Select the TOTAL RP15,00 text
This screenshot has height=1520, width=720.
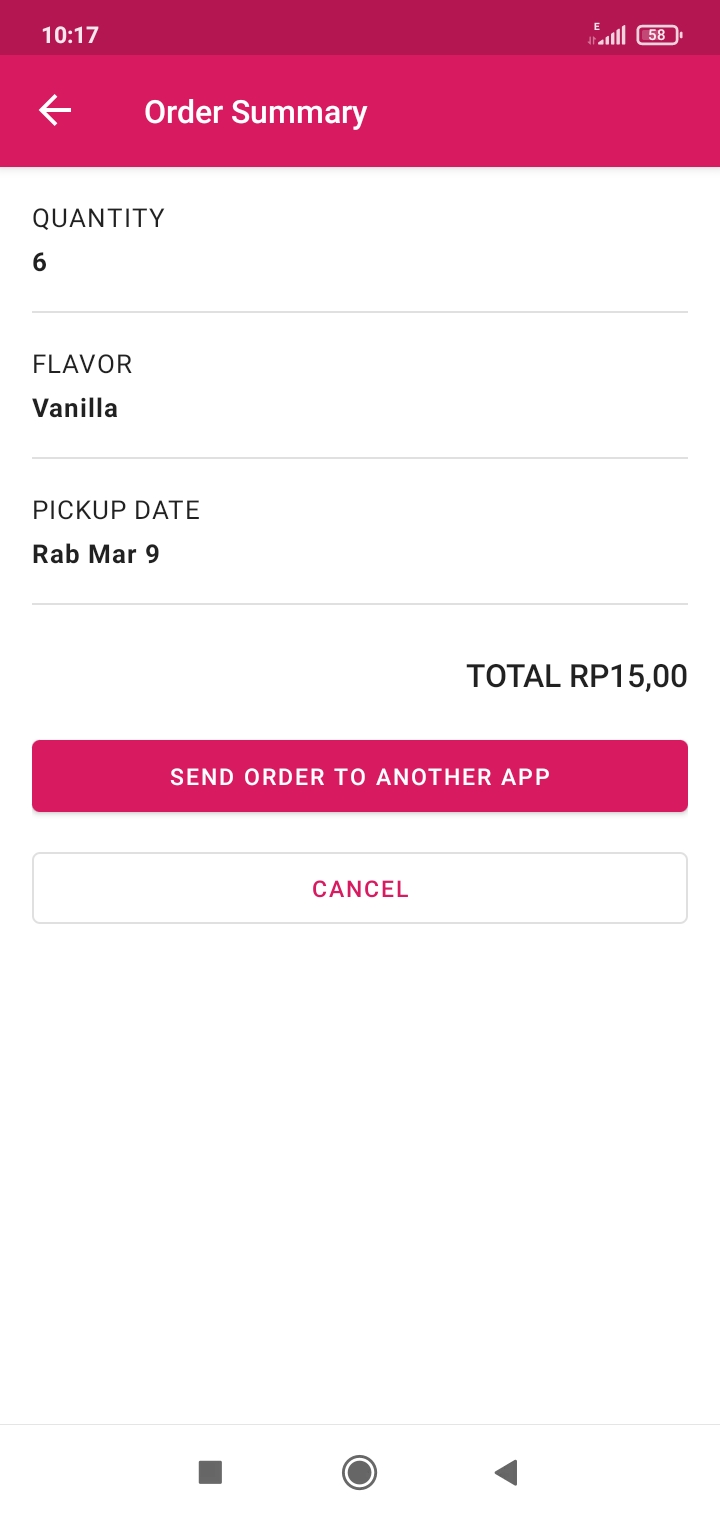click(577, 676)
